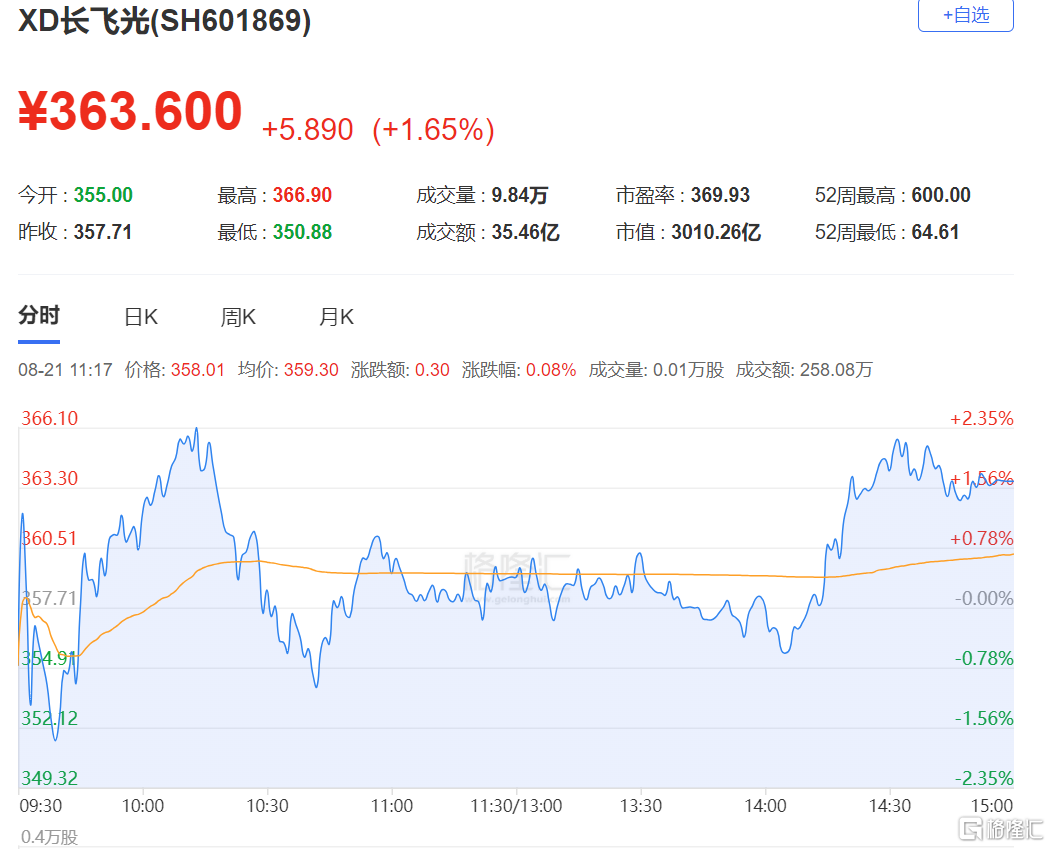Select the 分时 chart tab
The width and height of the screenshot is (1050, 849).
tap(39, 315)
